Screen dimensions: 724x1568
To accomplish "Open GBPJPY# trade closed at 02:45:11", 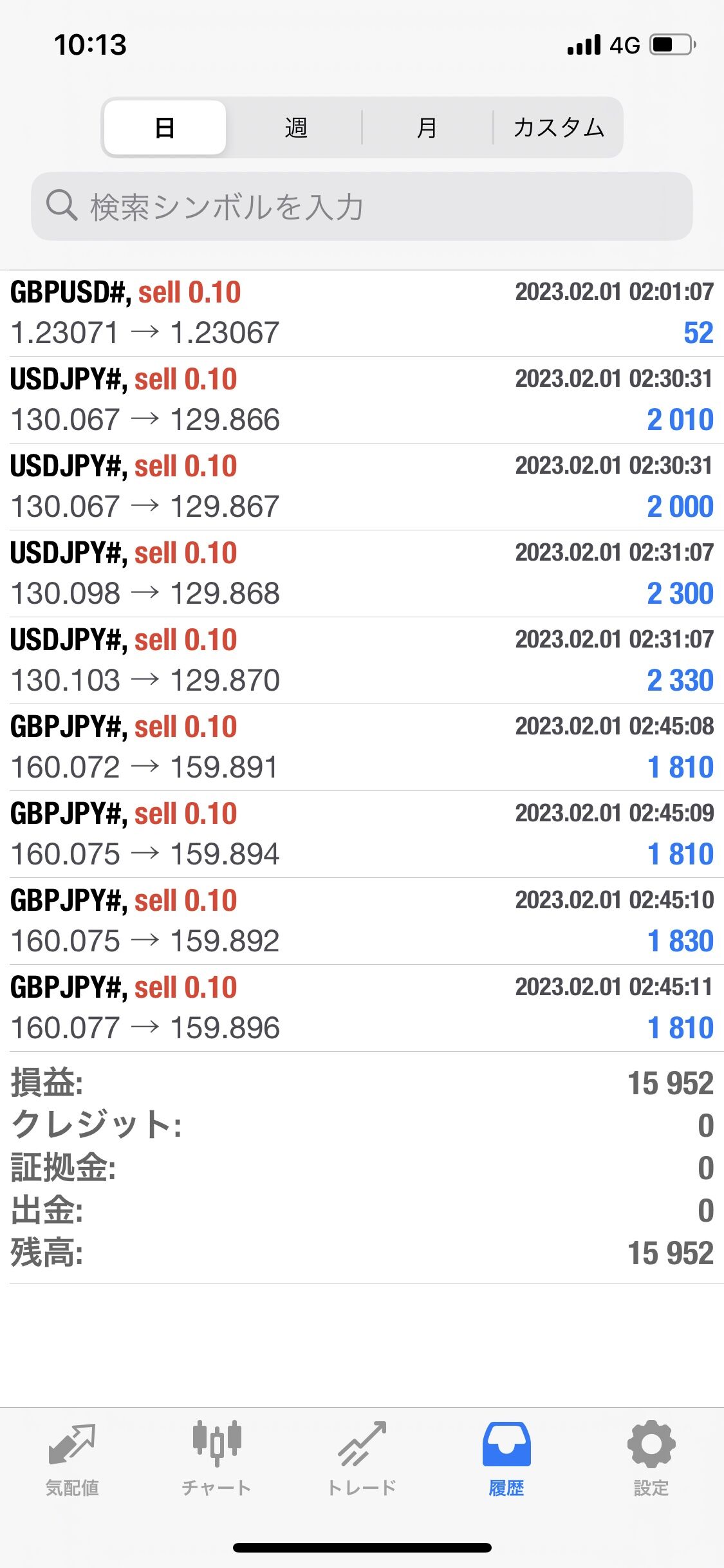I will pos(362,1008).
